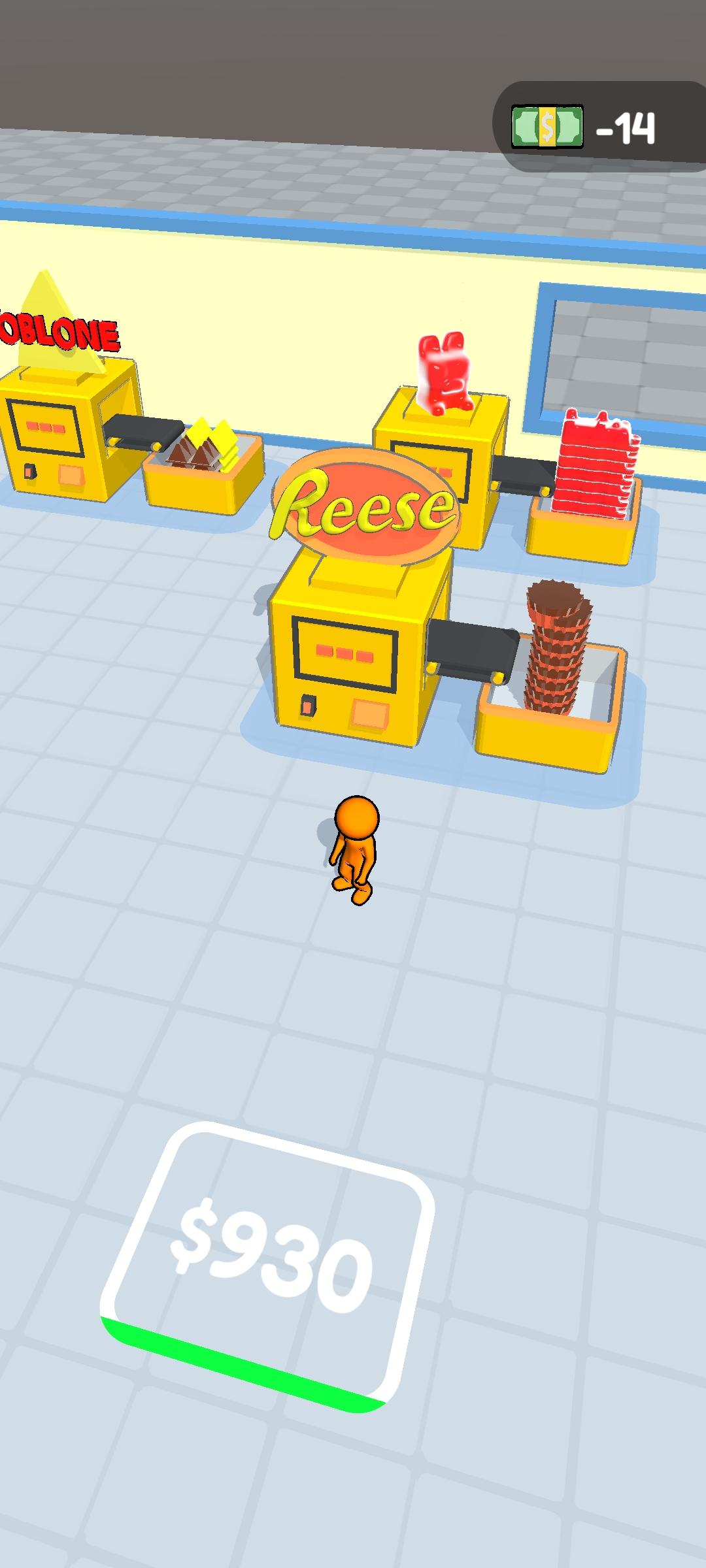706x1568 pixels.
Task: Select the $930 unlock pad
Action: [x=267, y=1266]
